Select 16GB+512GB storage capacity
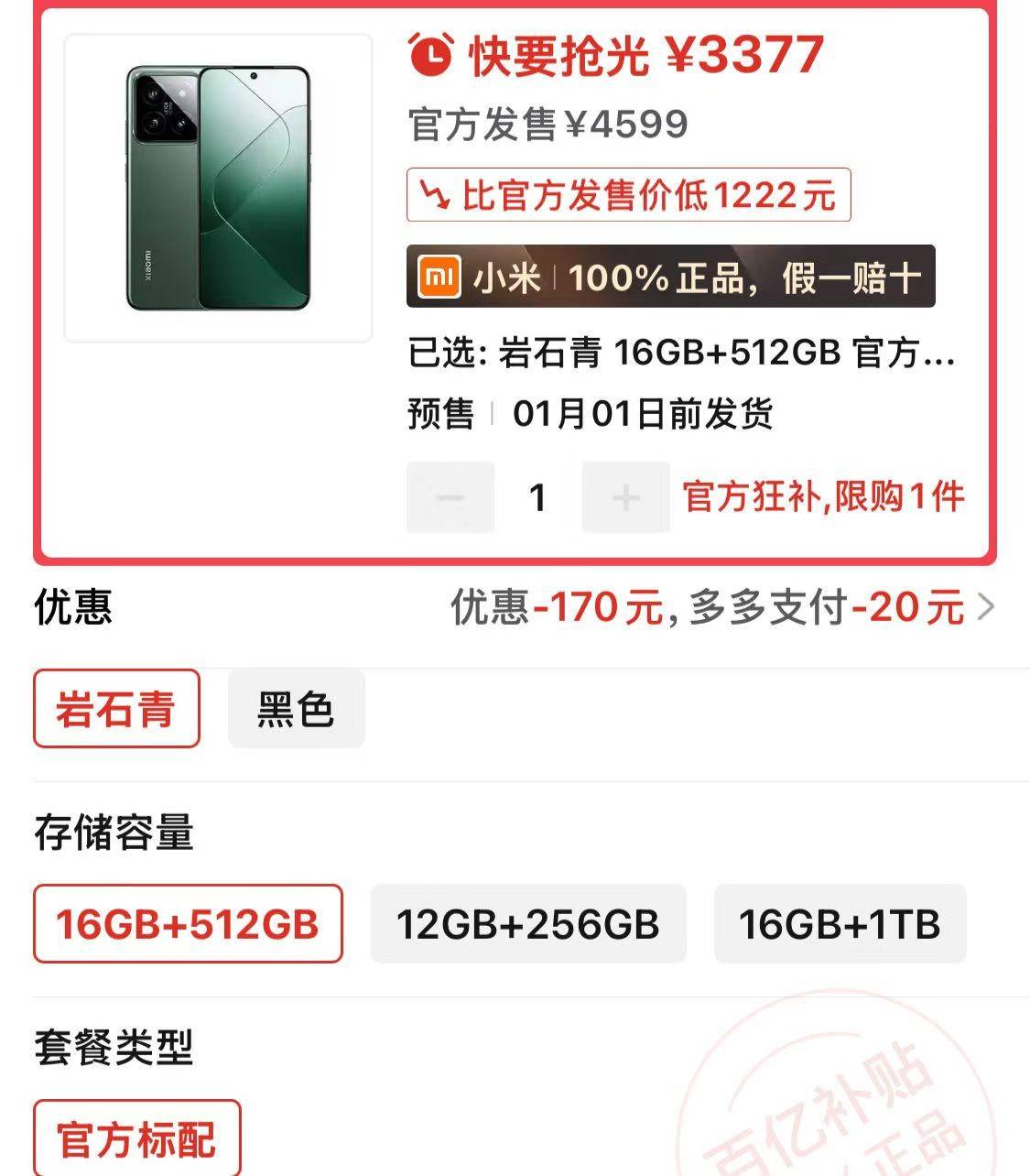 pyautogui.click(x=188, y=923)
